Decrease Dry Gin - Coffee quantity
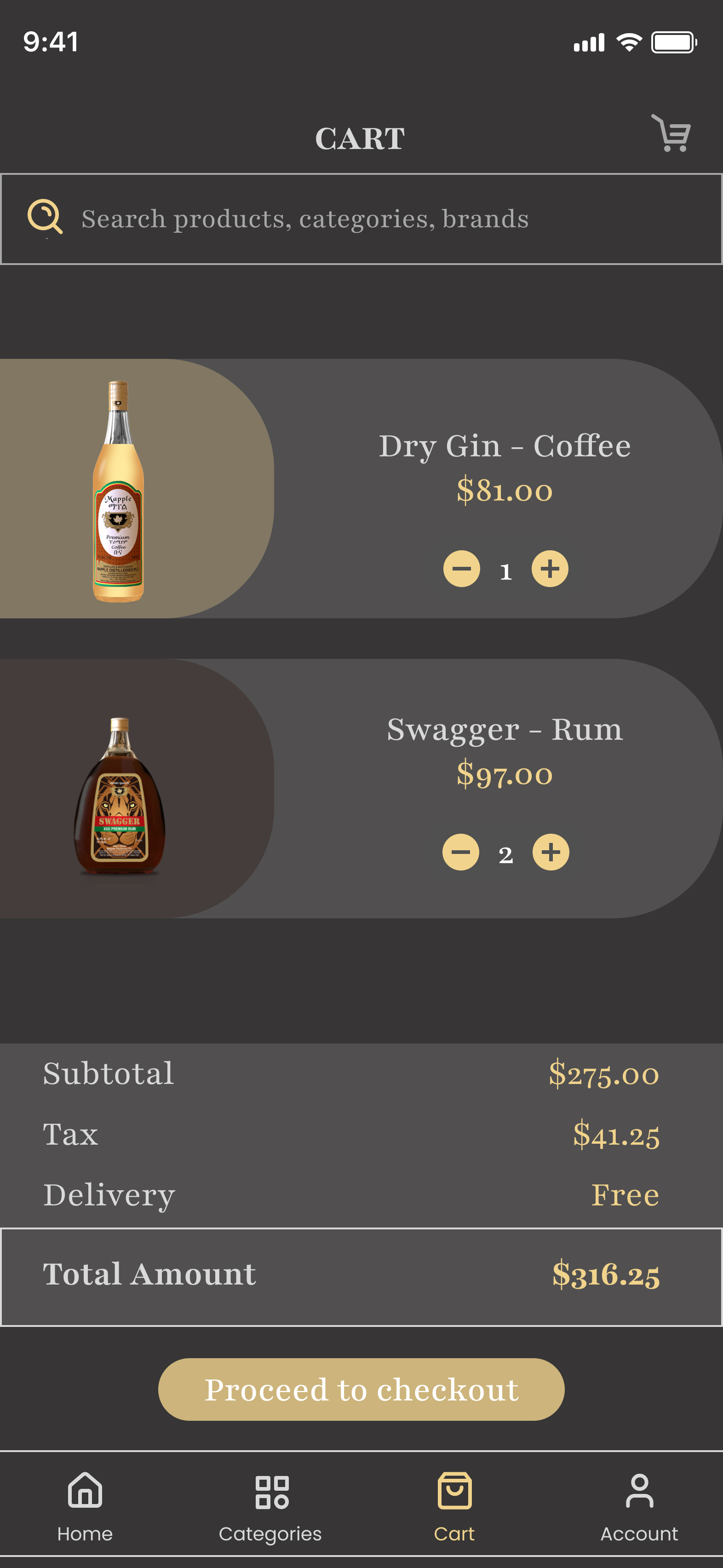Screen dimensions: 723x1568 (x=461, y=569)
